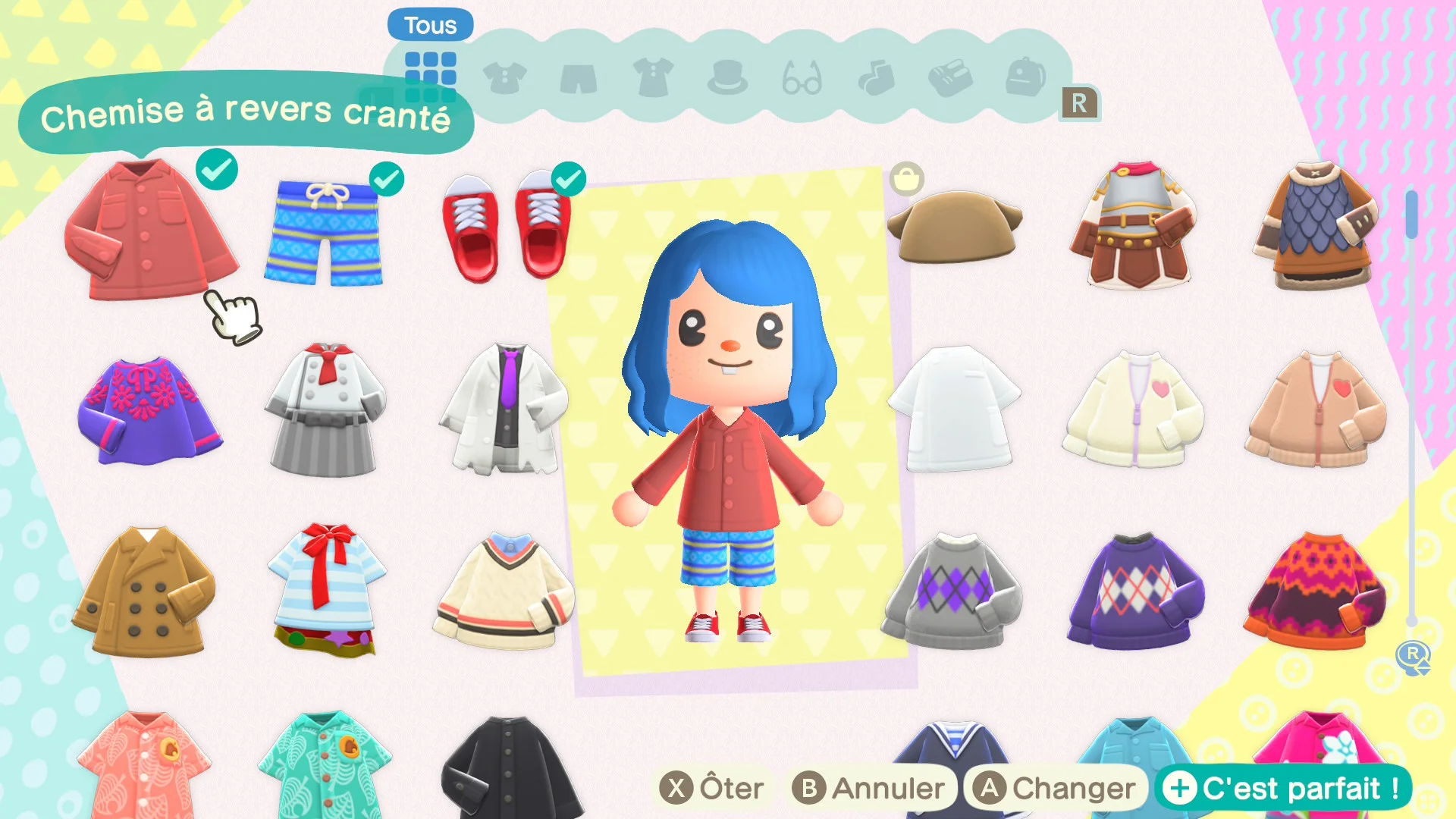Image resolution: width=1456 pixels, height=819 pixels.
Task: Select the plain white short-sleeve shirt
Action: click(x=955, y=408)
